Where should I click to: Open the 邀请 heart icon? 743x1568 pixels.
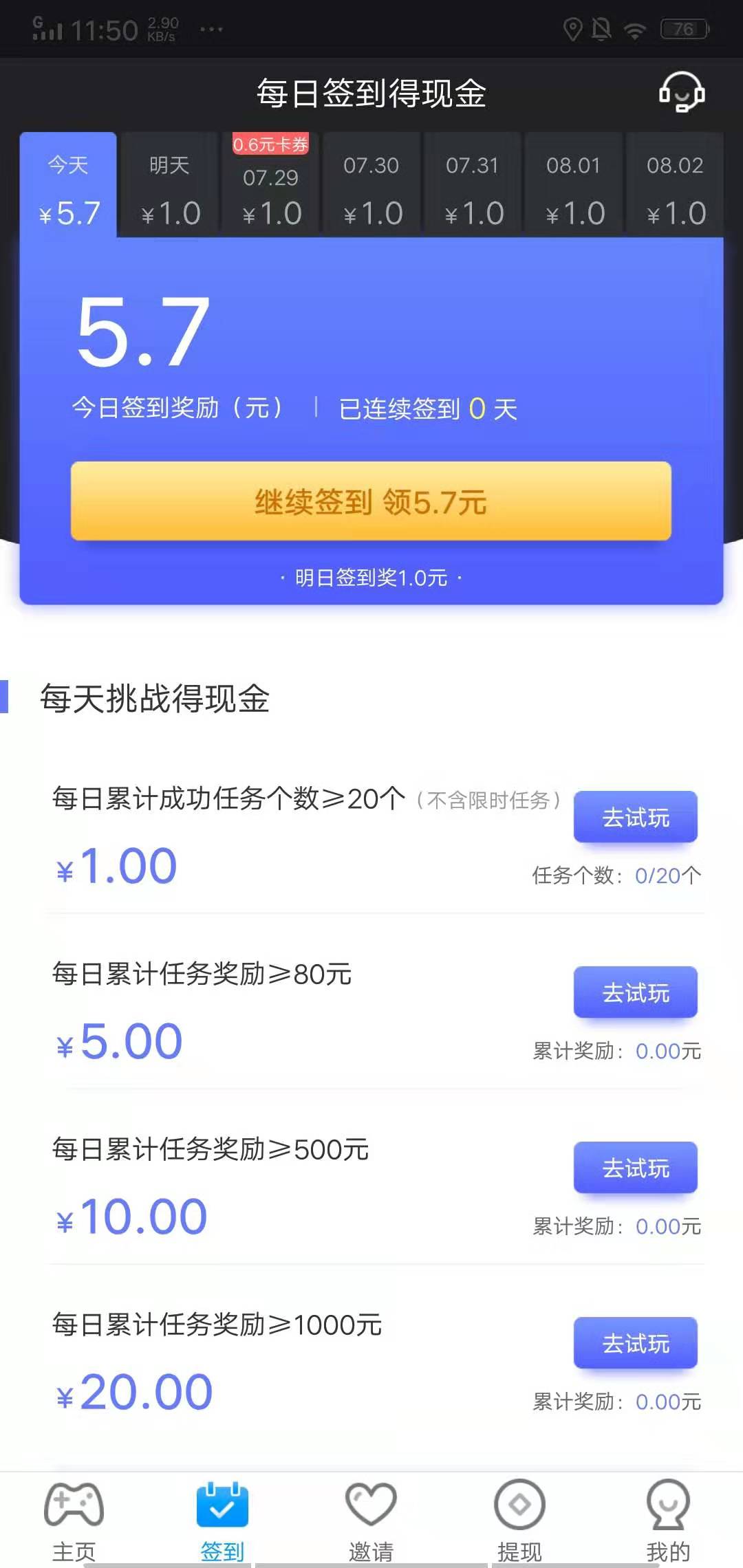(370, 1506)
